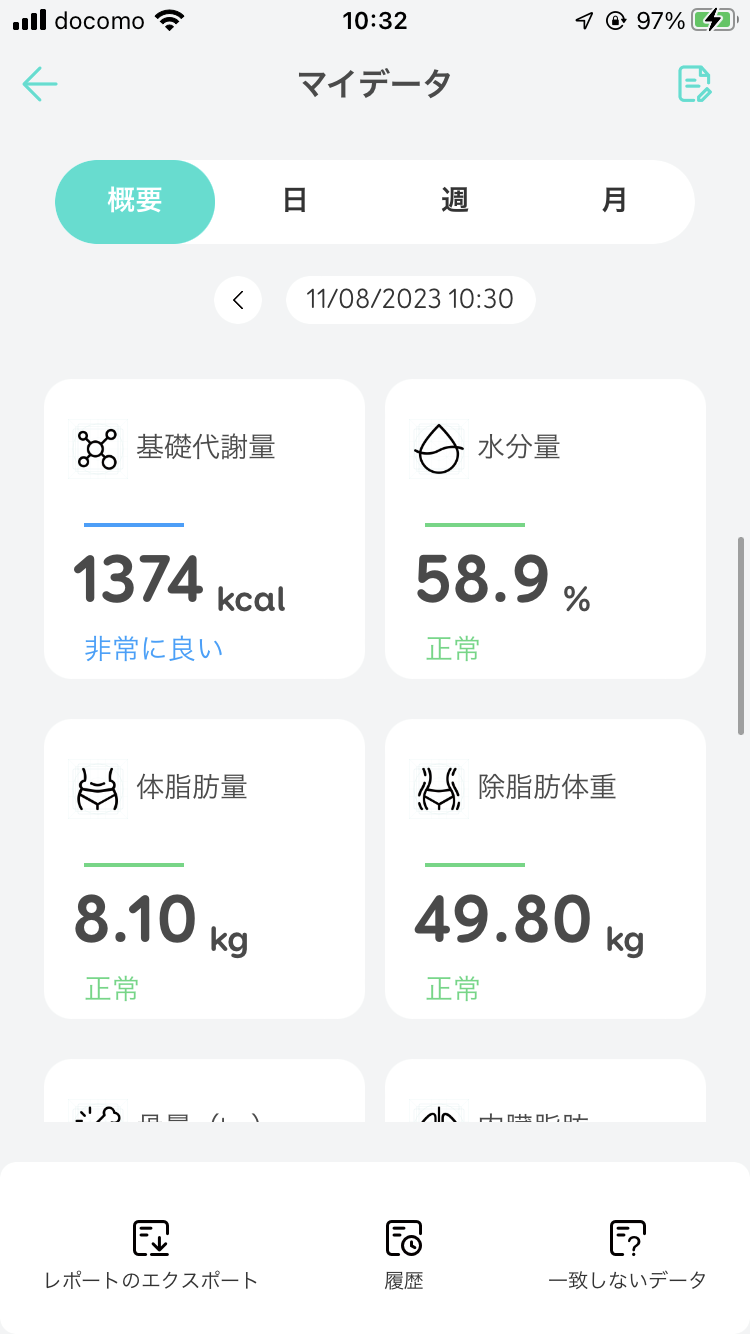Tap レポートのエクスポート
Screen dimensions: 750x1334
coord(151,1255)
